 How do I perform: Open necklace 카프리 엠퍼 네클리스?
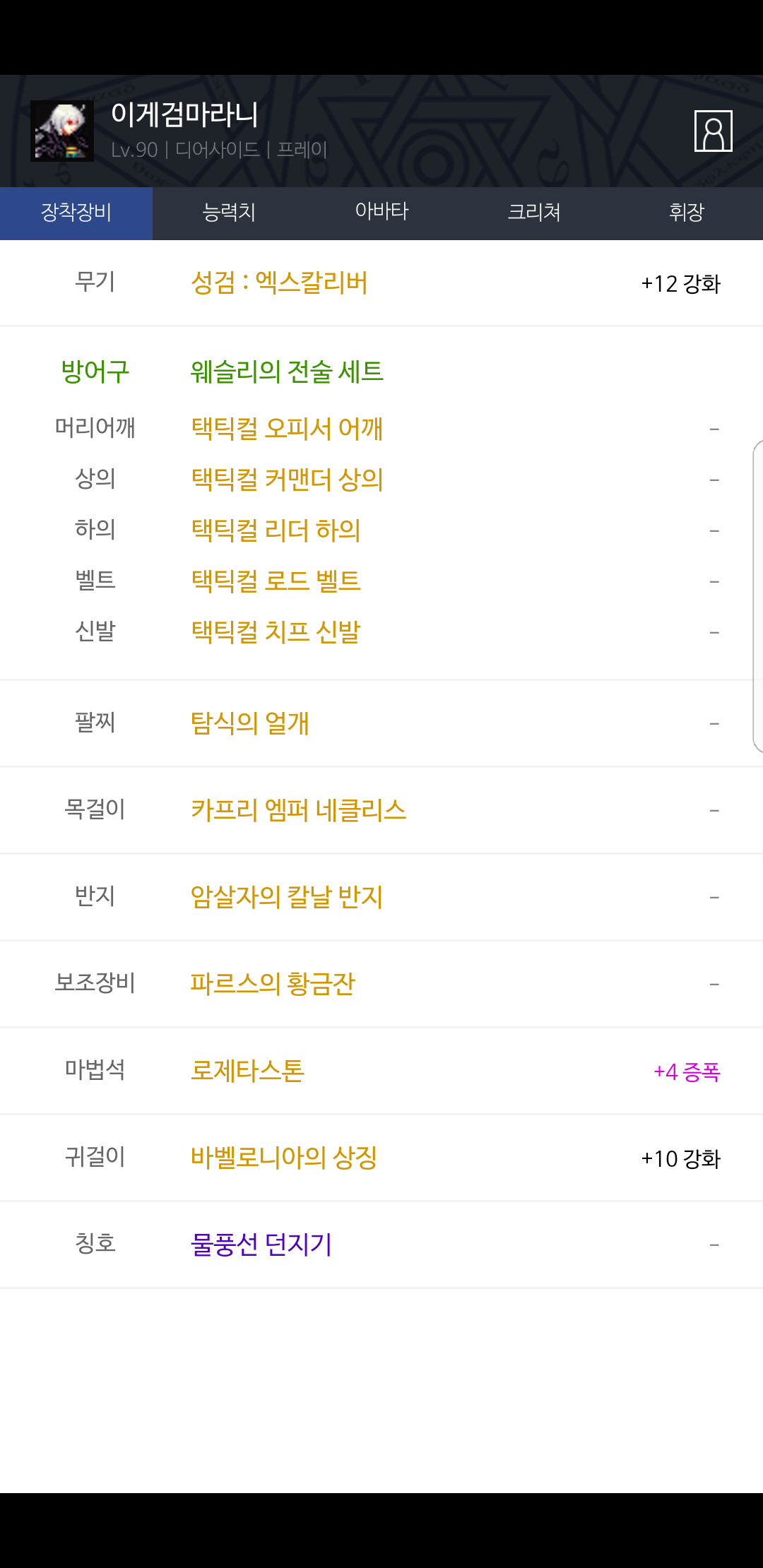tap(298, 810)
